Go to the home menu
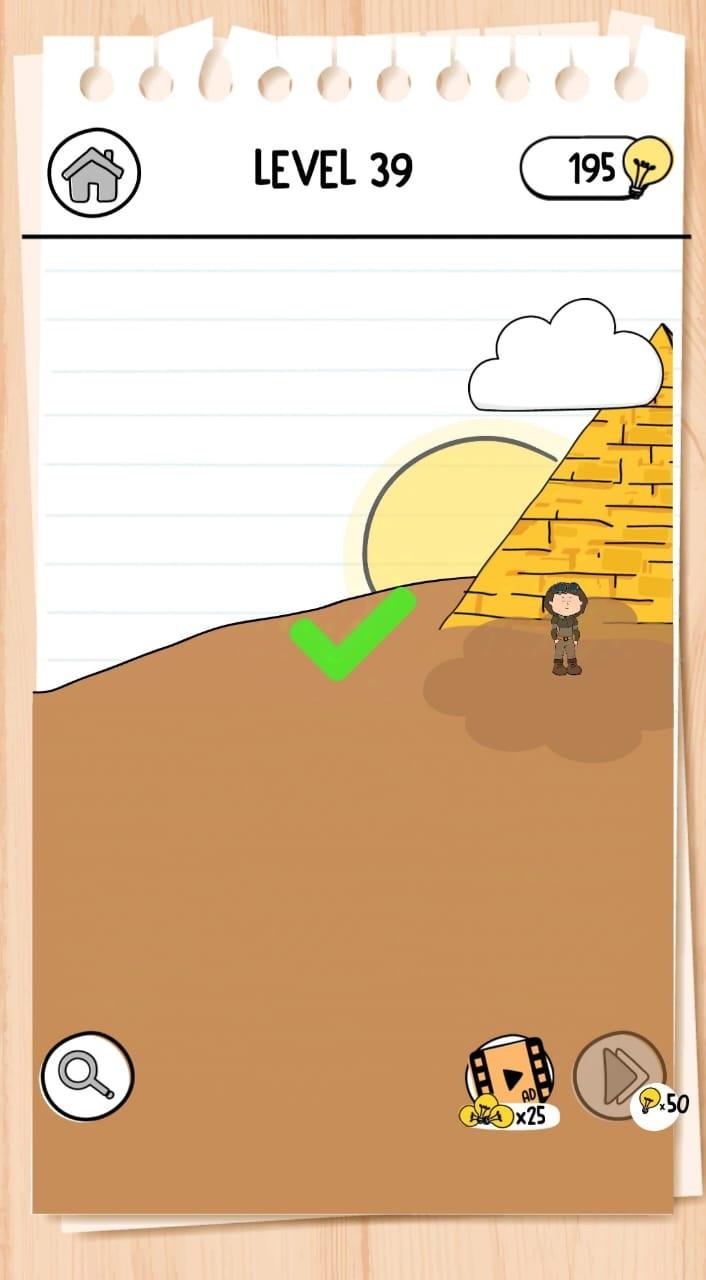Image resolution: width=706 pixels, height=1280 pixels. coord(94,172)
